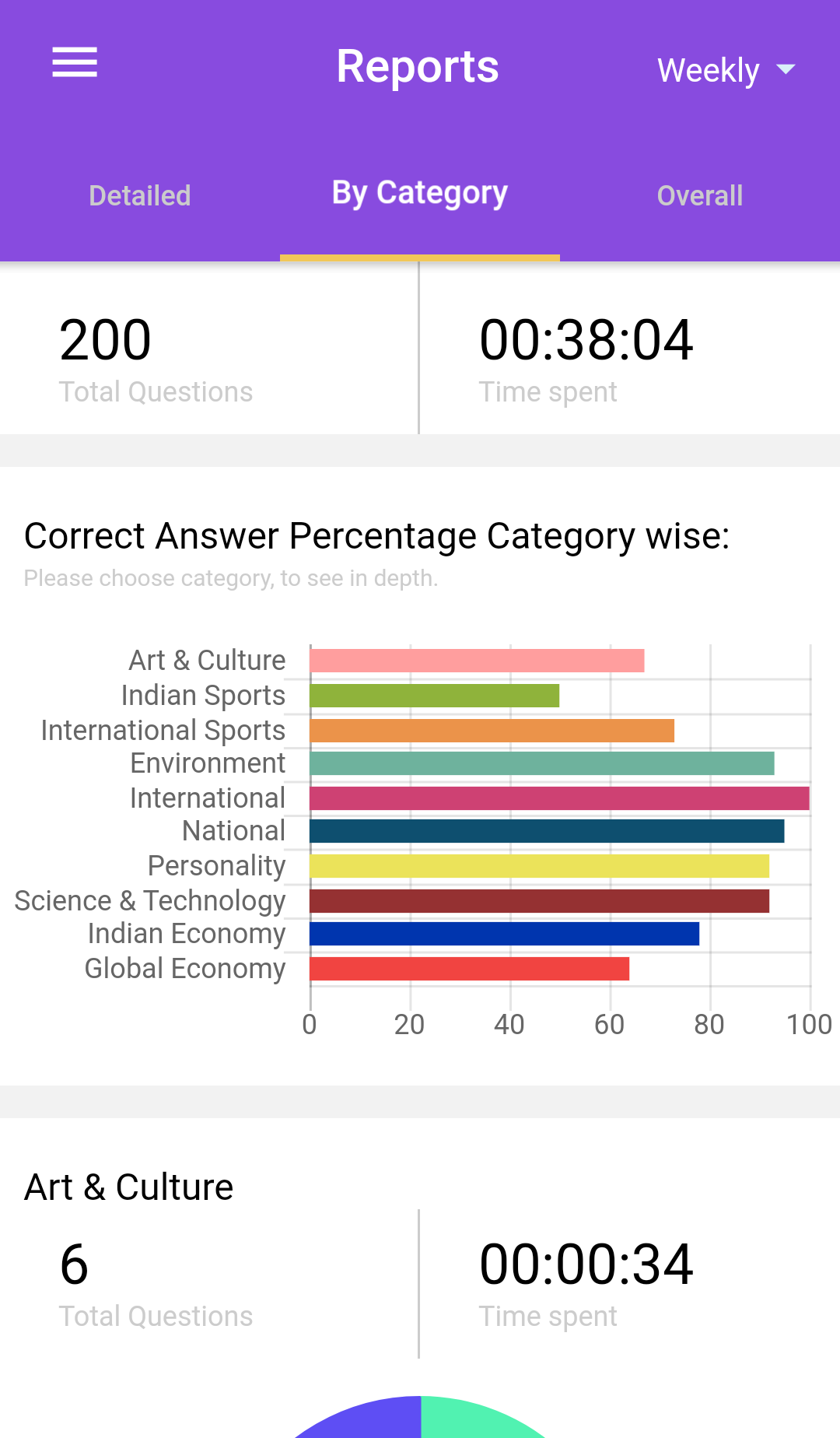This screenshot has width=840, height=1438.
Task: View the Environment category in depth
Action: click(x=541, y=763)
